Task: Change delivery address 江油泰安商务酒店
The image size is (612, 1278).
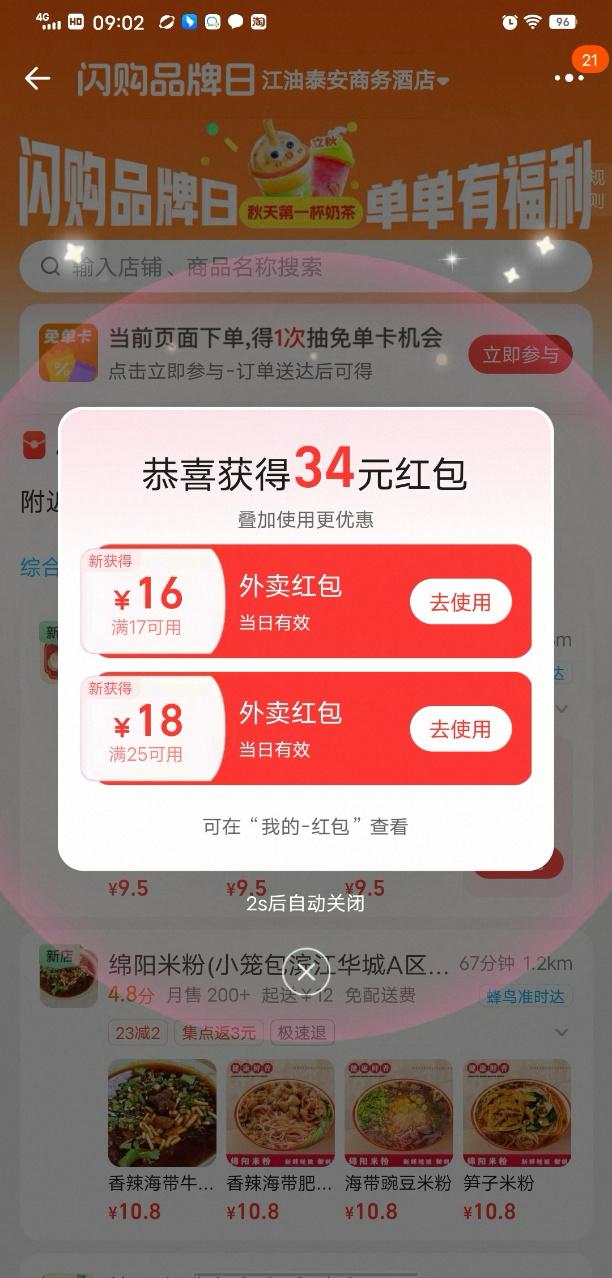Action: click(355, 80)
